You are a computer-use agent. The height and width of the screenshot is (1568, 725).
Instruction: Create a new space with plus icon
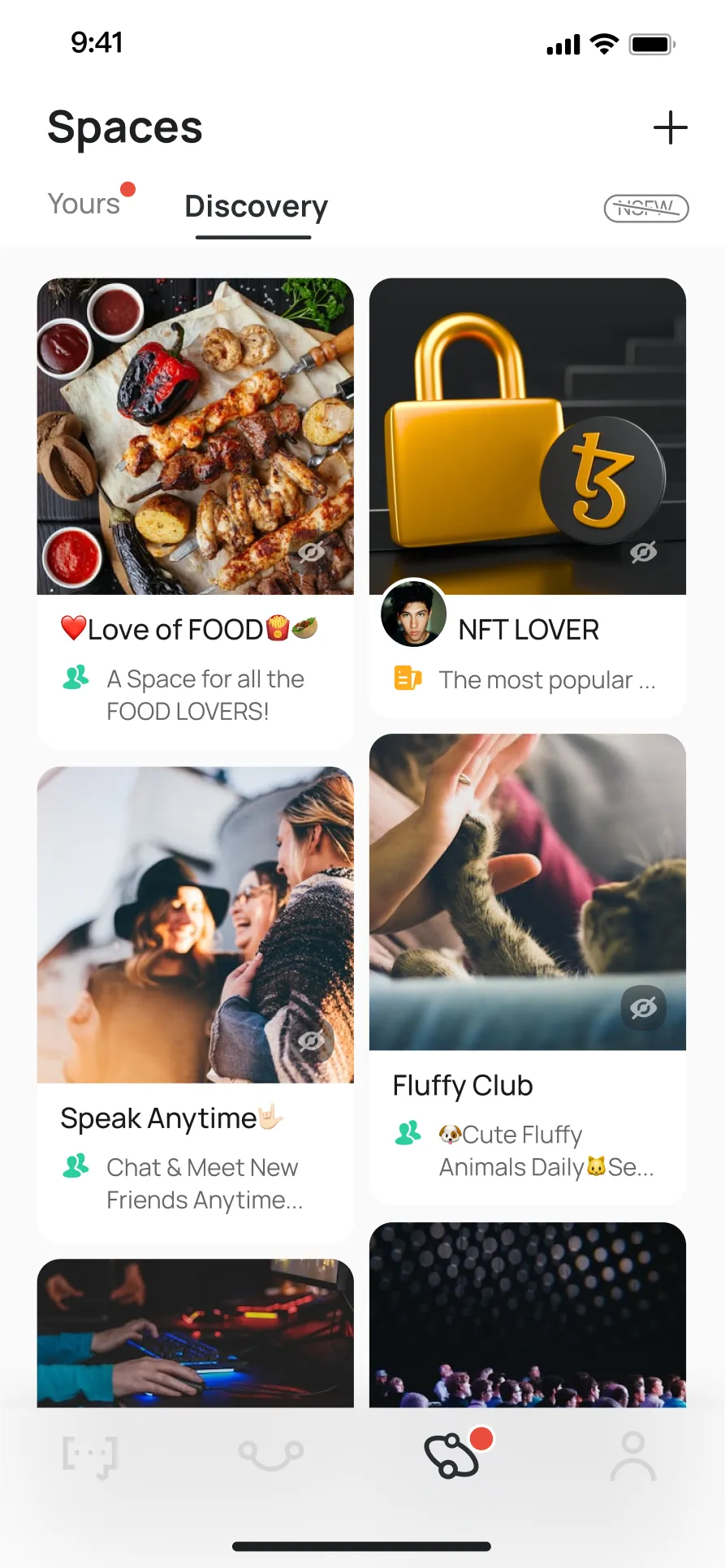(x=670, y=128)
